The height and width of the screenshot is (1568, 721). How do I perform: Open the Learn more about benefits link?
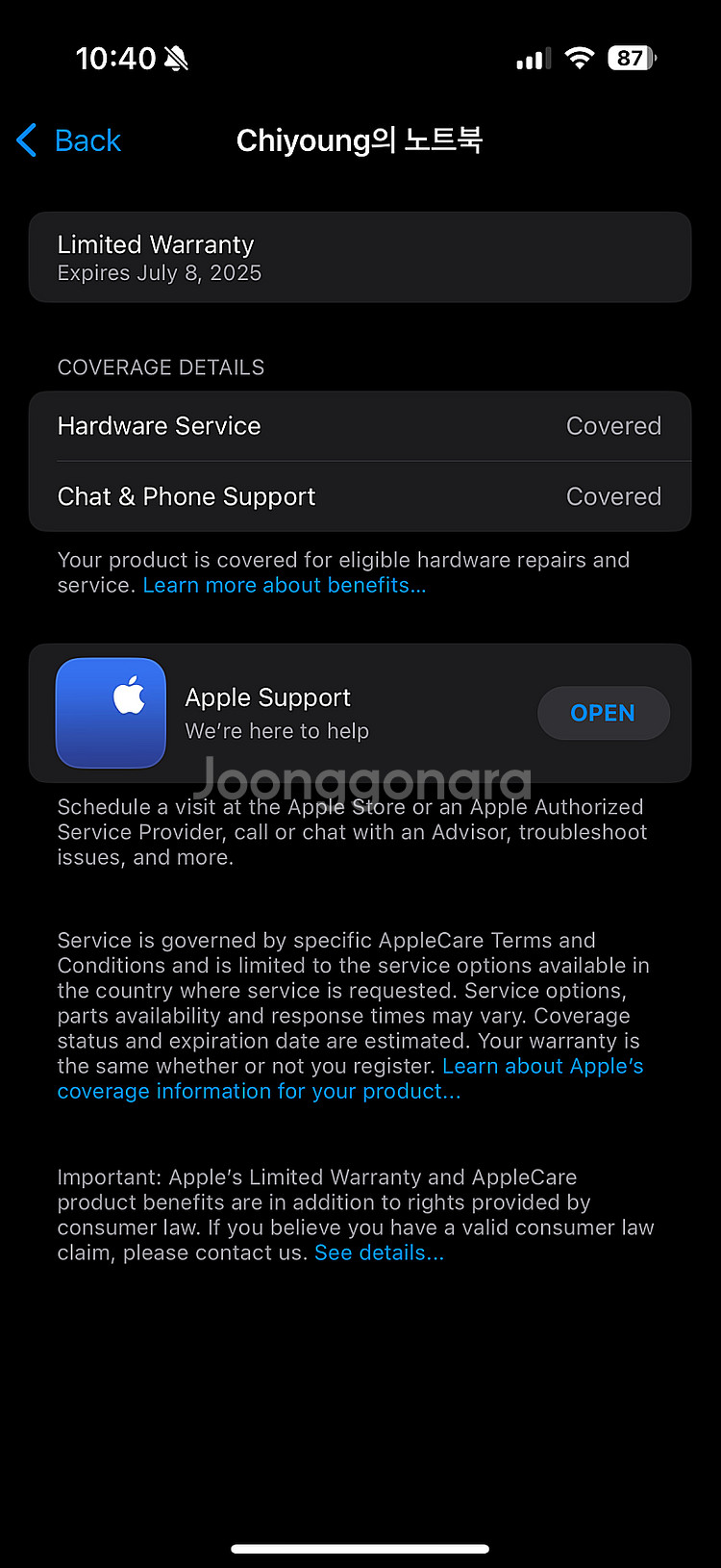coord(284,585)
